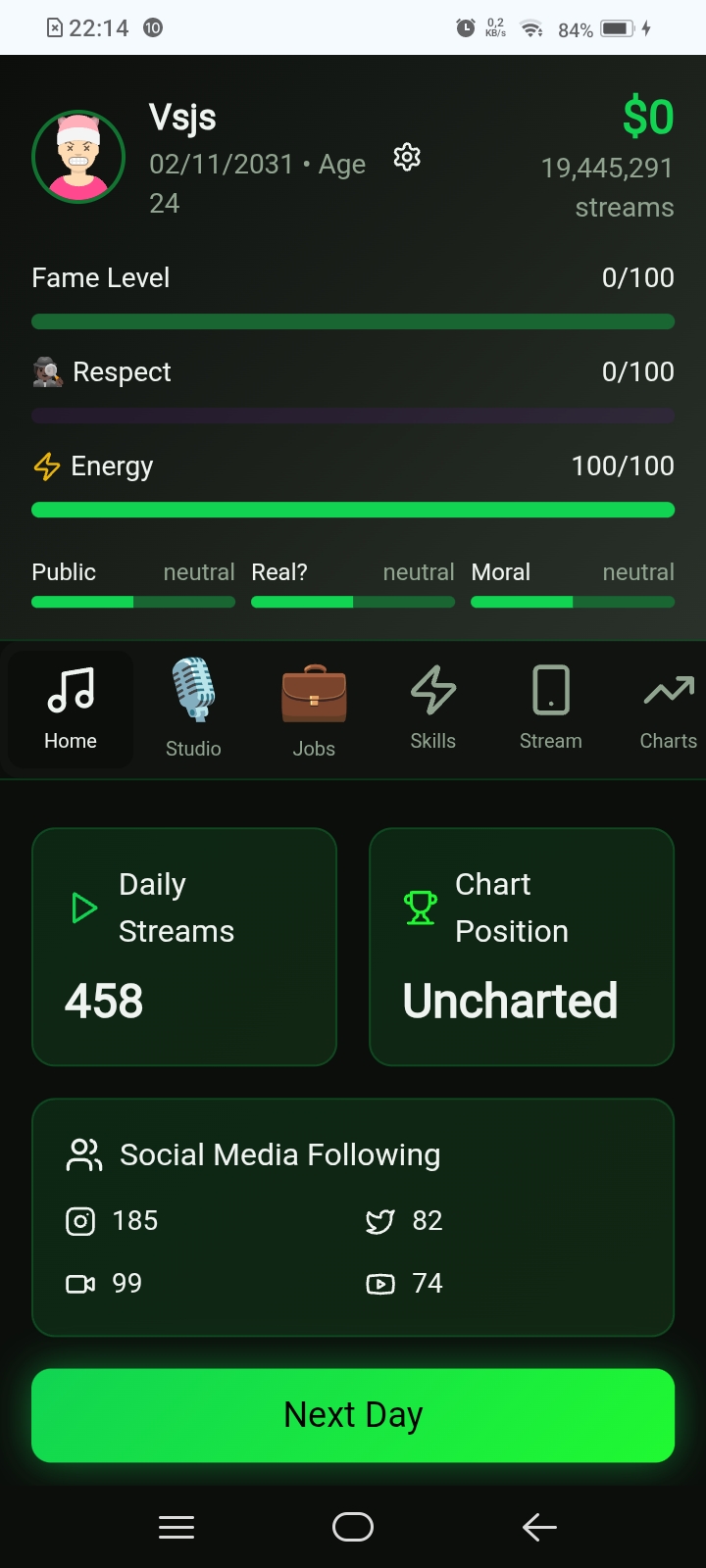Advance with the Next Day button

point(353,1415)
